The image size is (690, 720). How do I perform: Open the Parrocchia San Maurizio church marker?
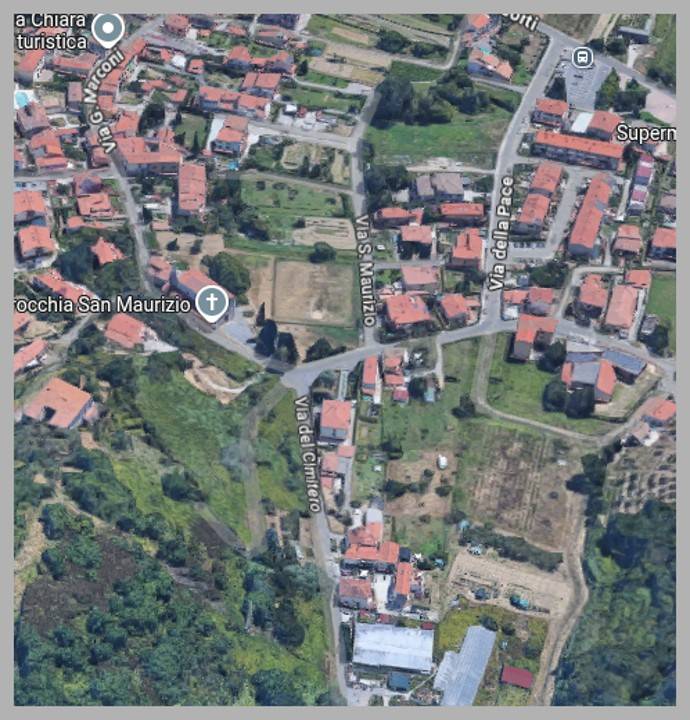point(211,302)
